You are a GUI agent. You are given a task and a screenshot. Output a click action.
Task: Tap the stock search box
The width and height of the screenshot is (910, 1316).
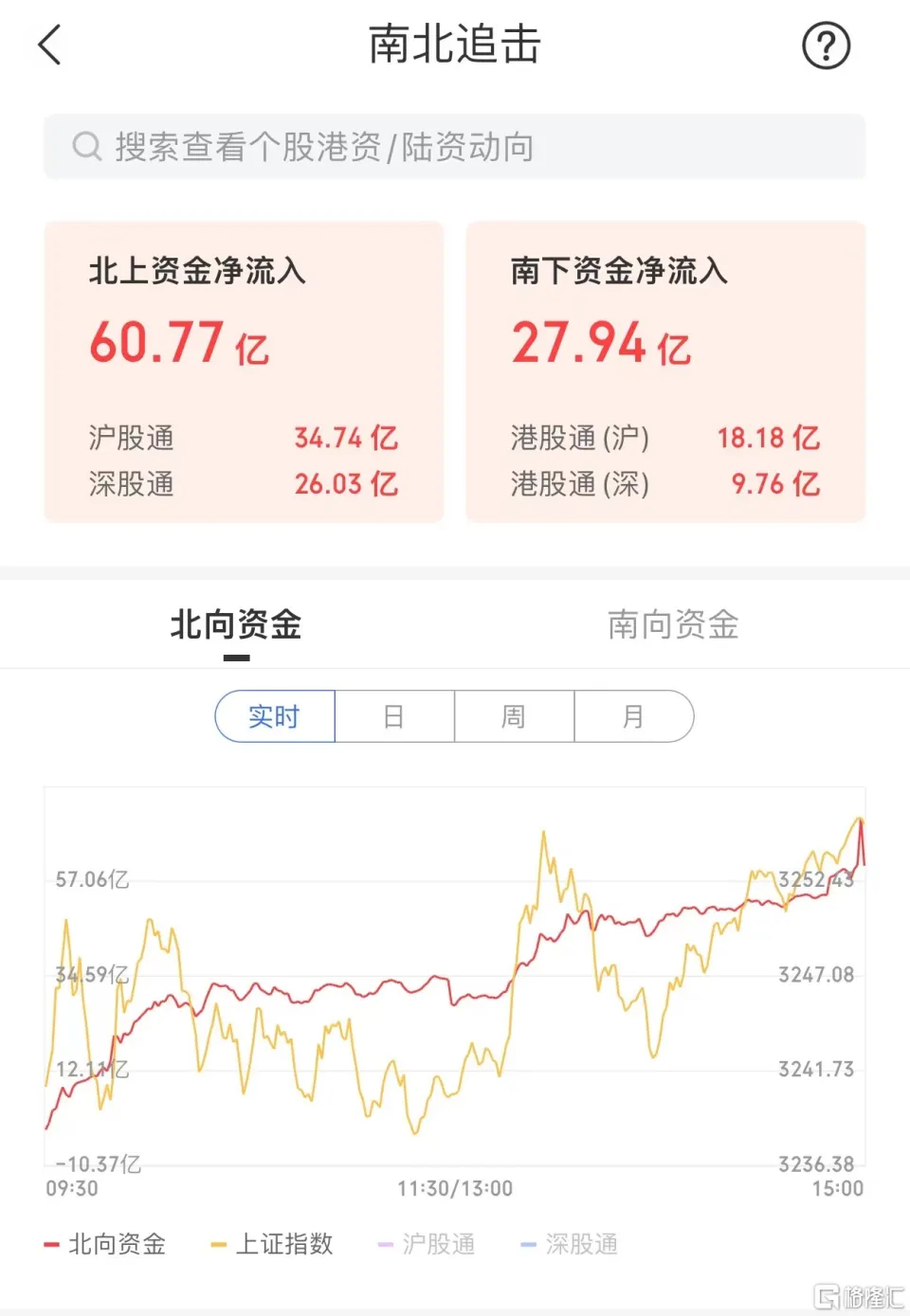pyautogui.click(x=454, y=147)
